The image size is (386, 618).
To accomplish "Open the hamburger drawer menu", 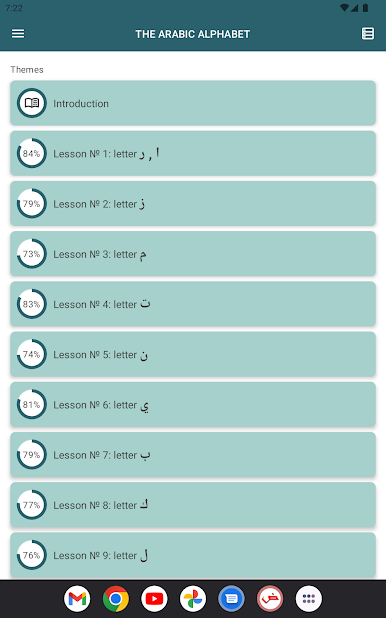I will pos(18,34).
